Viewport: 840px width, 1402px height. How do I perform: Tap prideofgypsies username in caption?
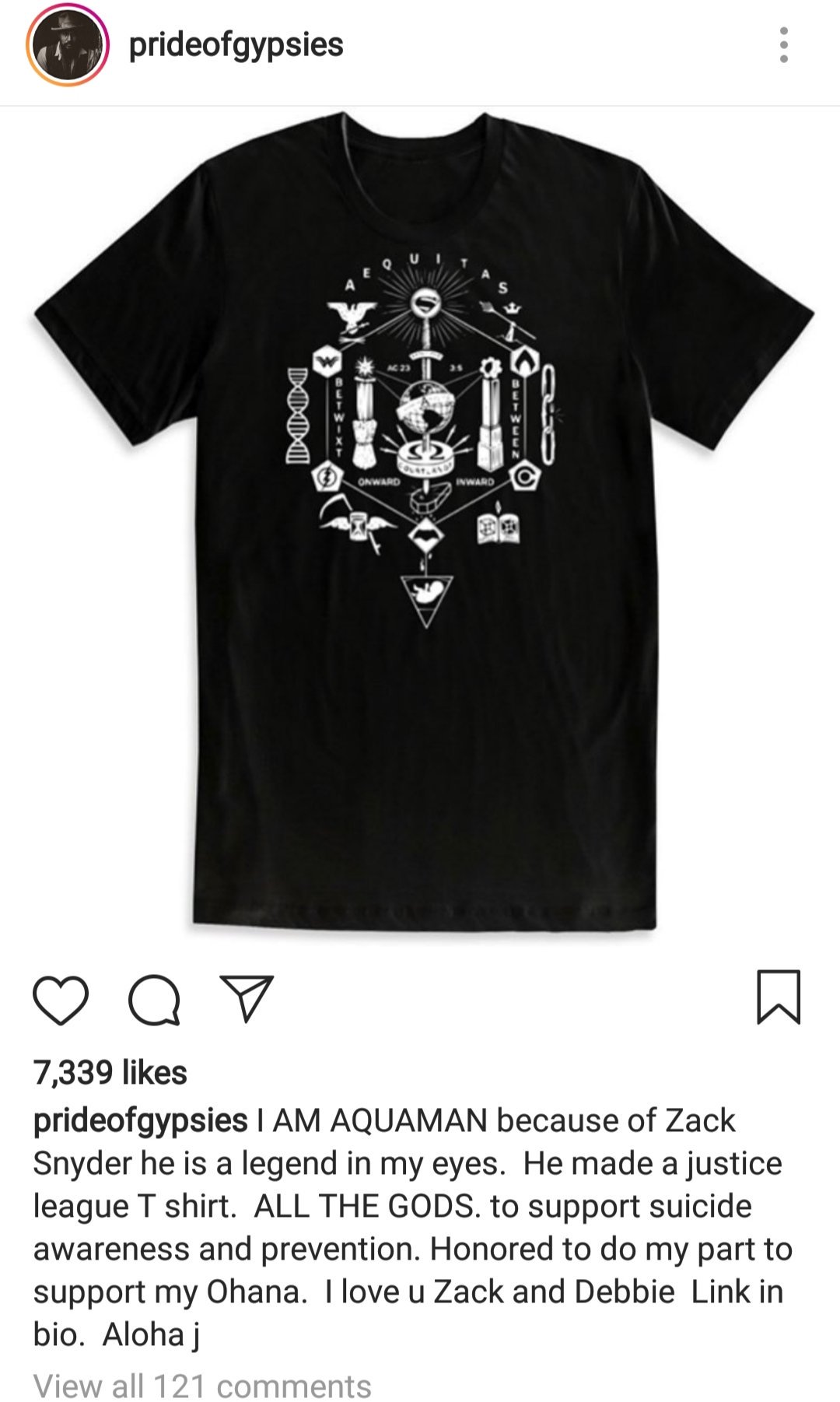click(140, 1120)
